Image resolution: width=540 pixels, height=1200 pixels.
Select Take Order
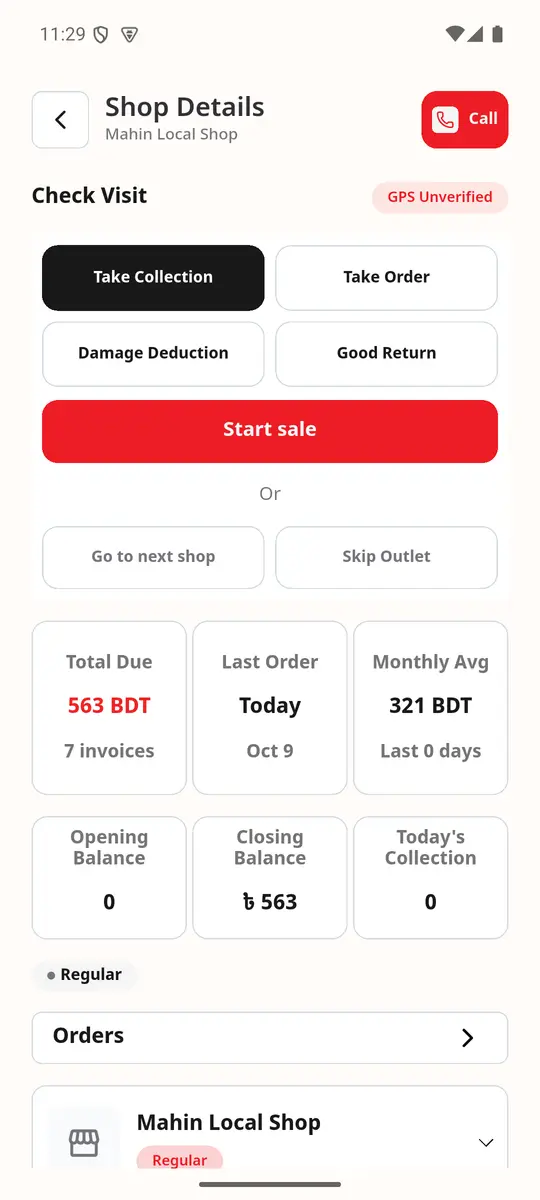tap(386, 277)
